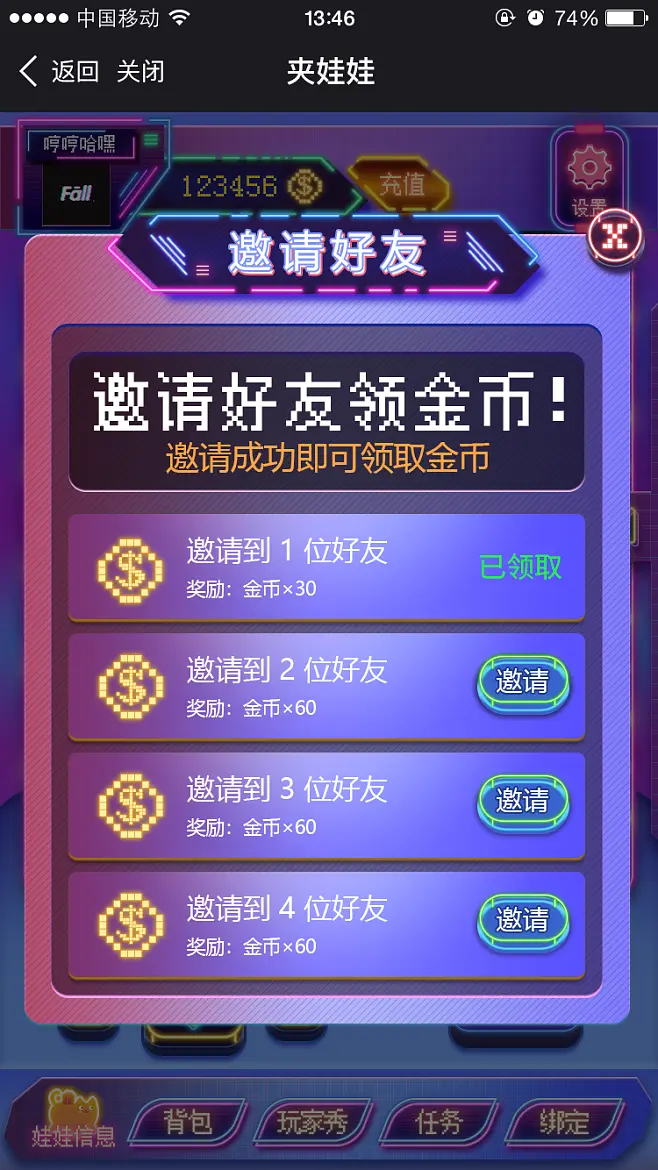Screen dimensions: 658x1170
Task: Select the 绑定 tab
Action: (564, 1122)
